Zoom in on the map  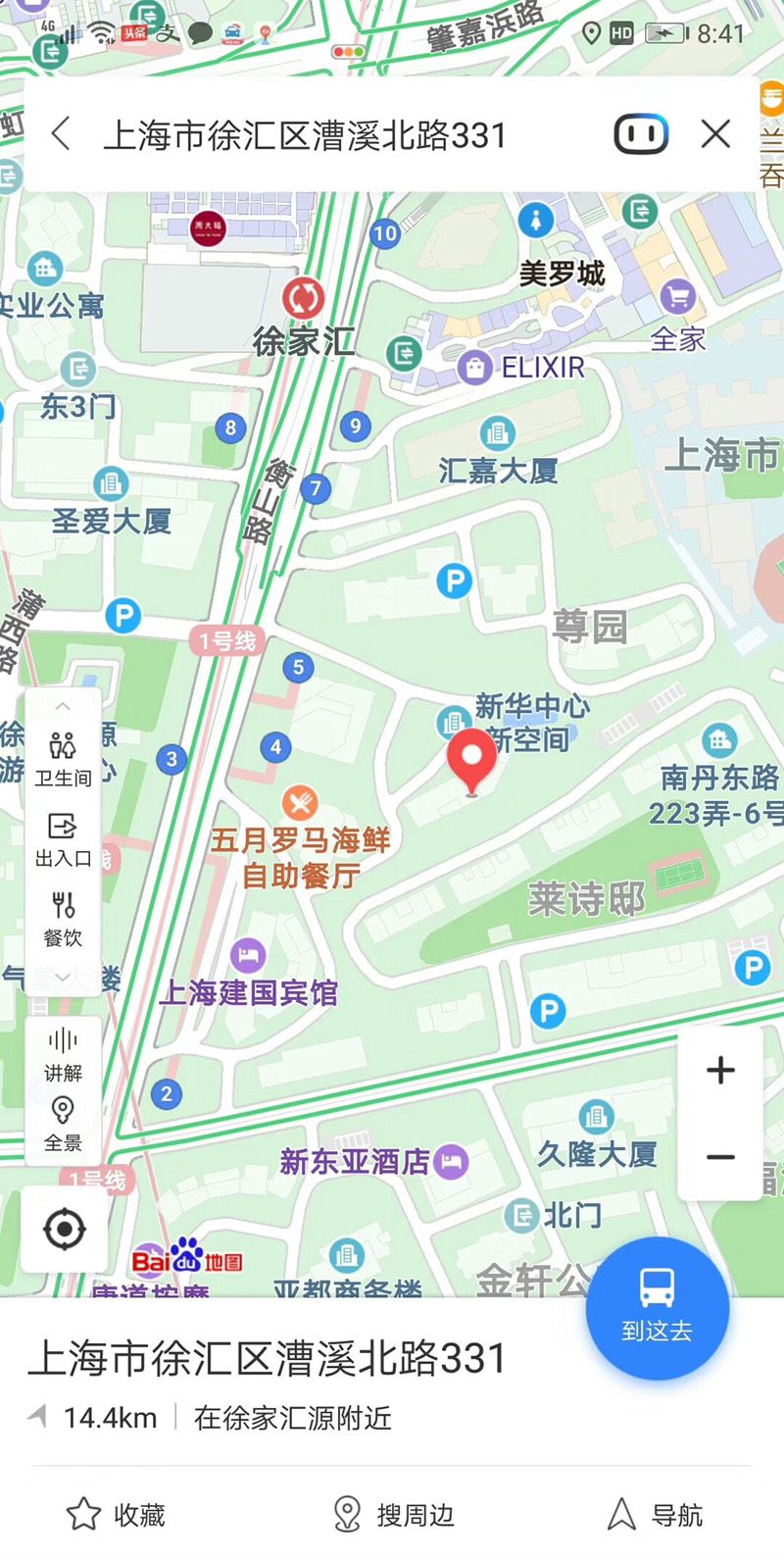(x=720, y=1070)
